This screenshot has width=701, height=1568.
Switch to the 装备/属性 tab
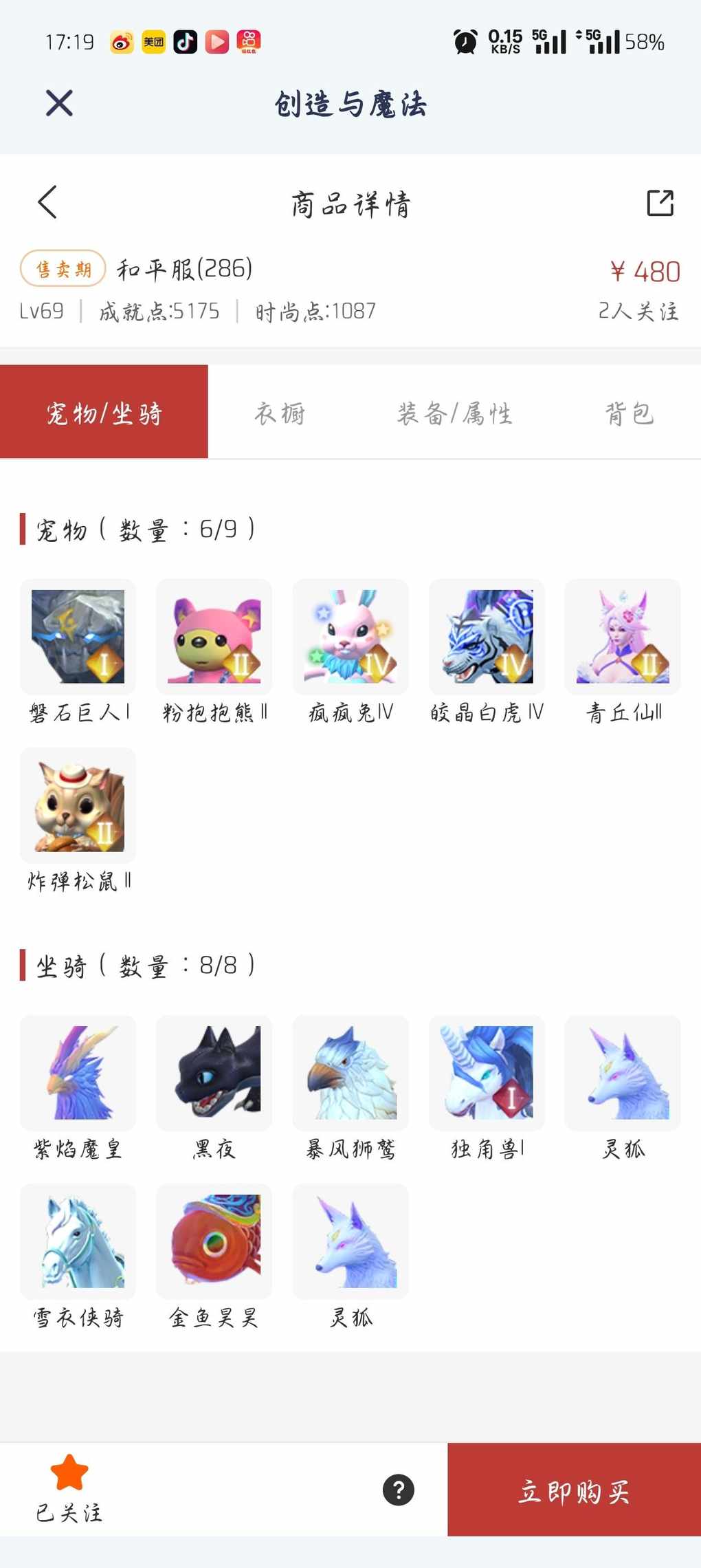454,413
